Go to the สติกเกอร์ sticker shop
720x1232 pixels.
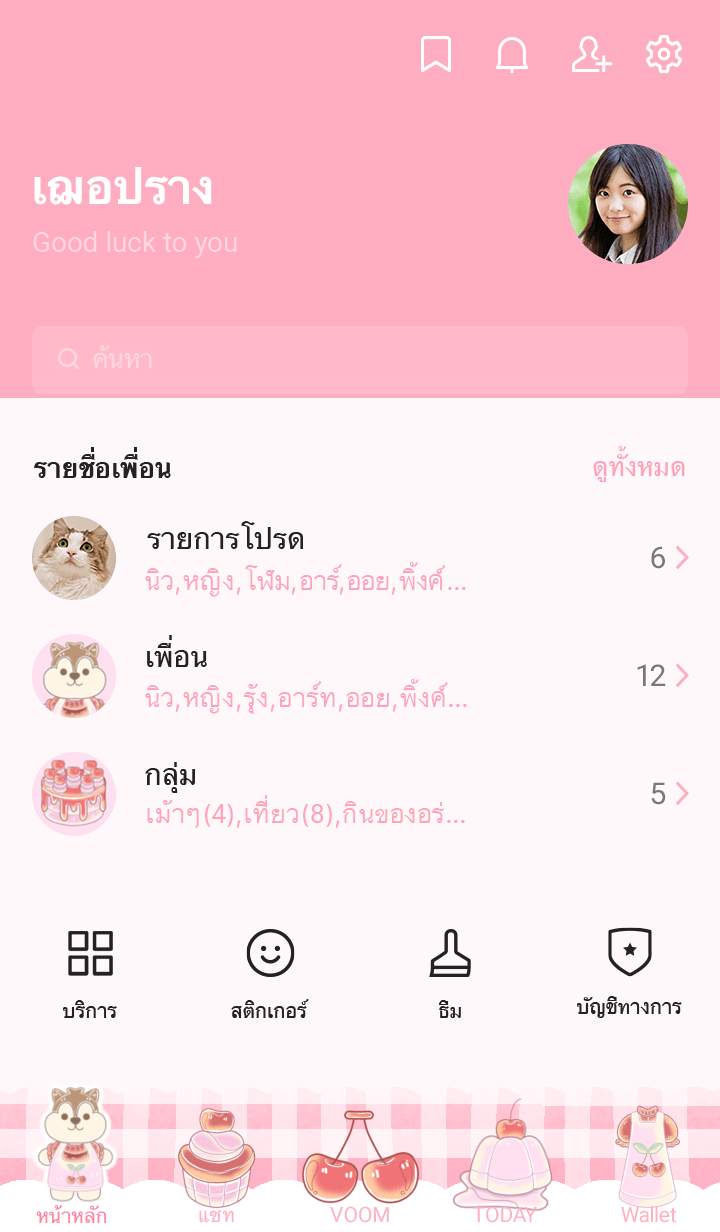tap(270, 972)
